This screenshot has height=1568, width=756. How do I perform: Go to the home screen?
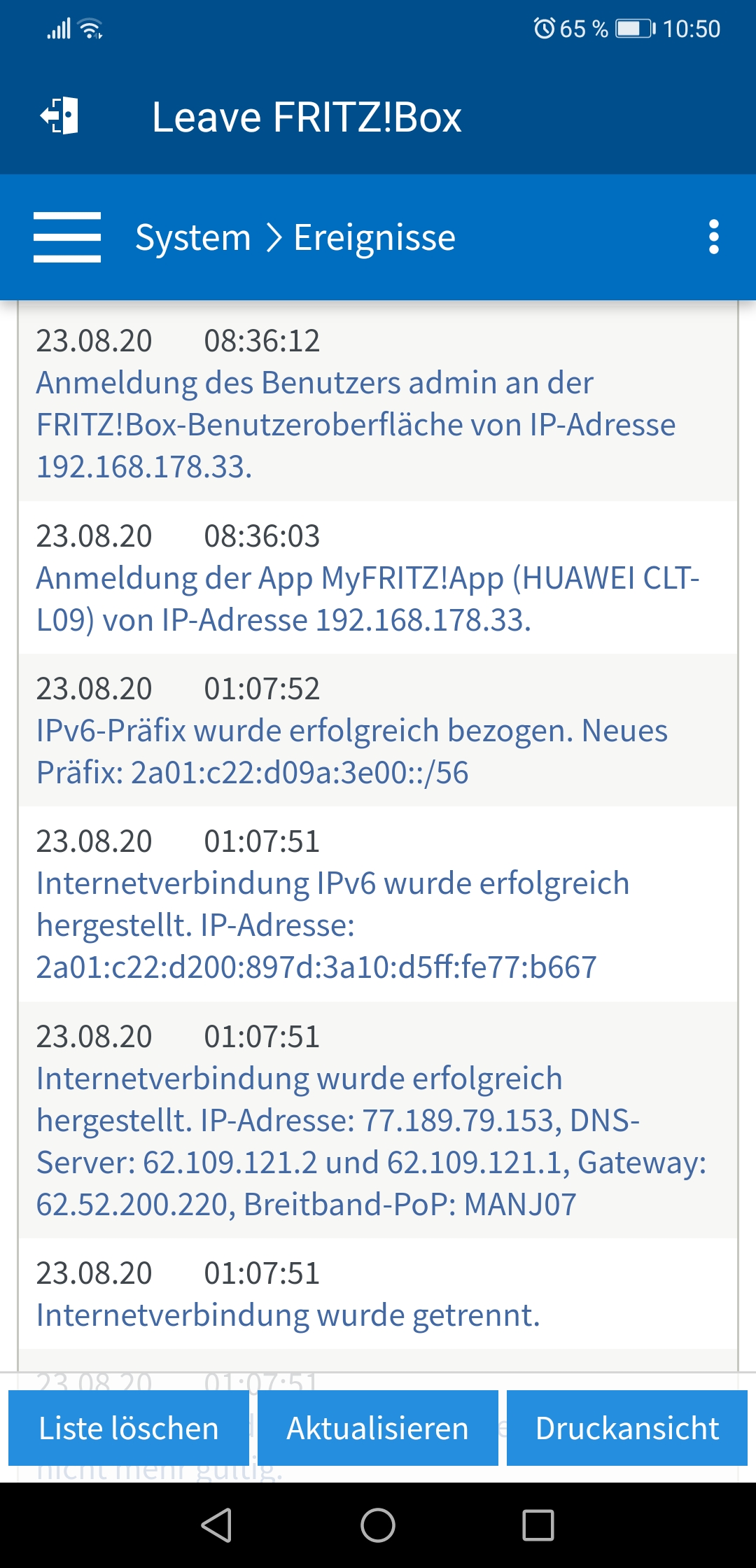378,1525
